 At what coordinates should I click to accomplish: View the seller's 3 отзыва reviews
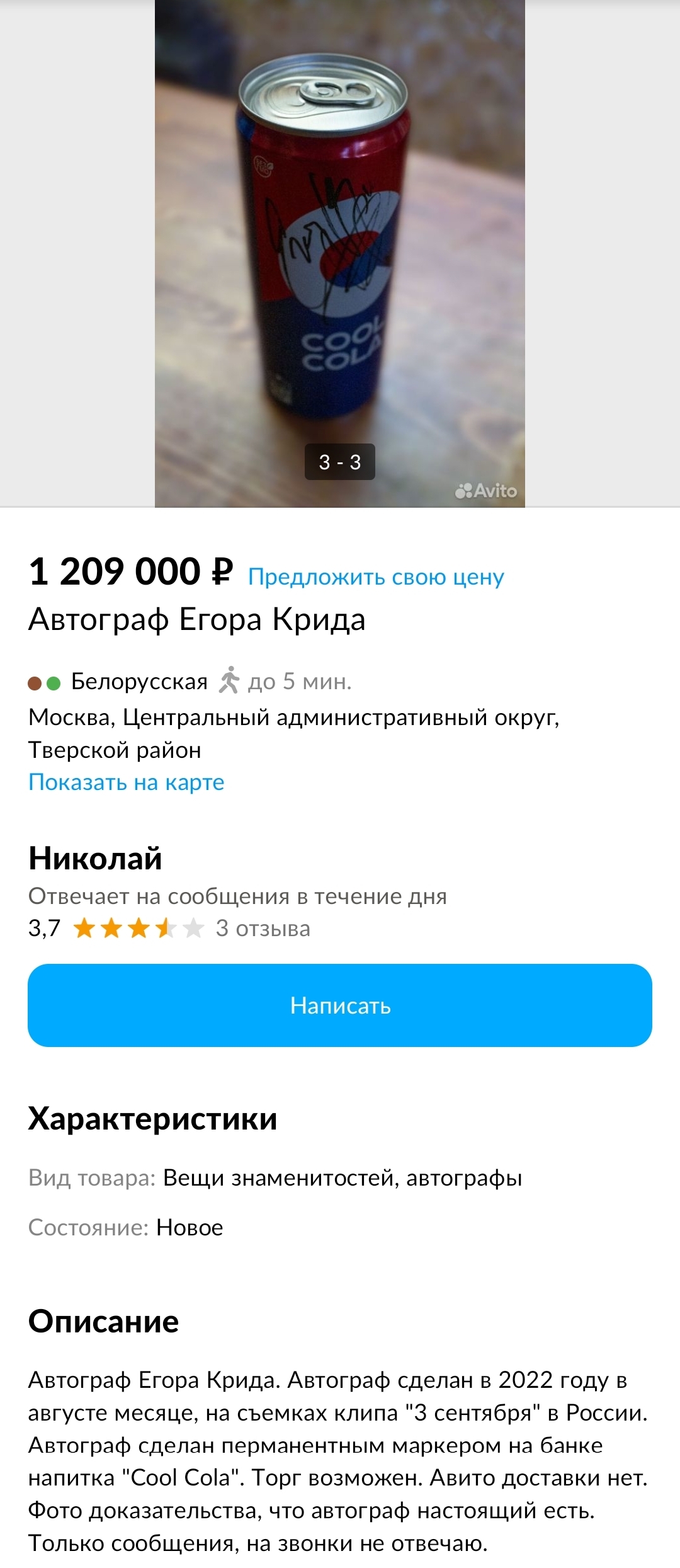tap(263, 928)
